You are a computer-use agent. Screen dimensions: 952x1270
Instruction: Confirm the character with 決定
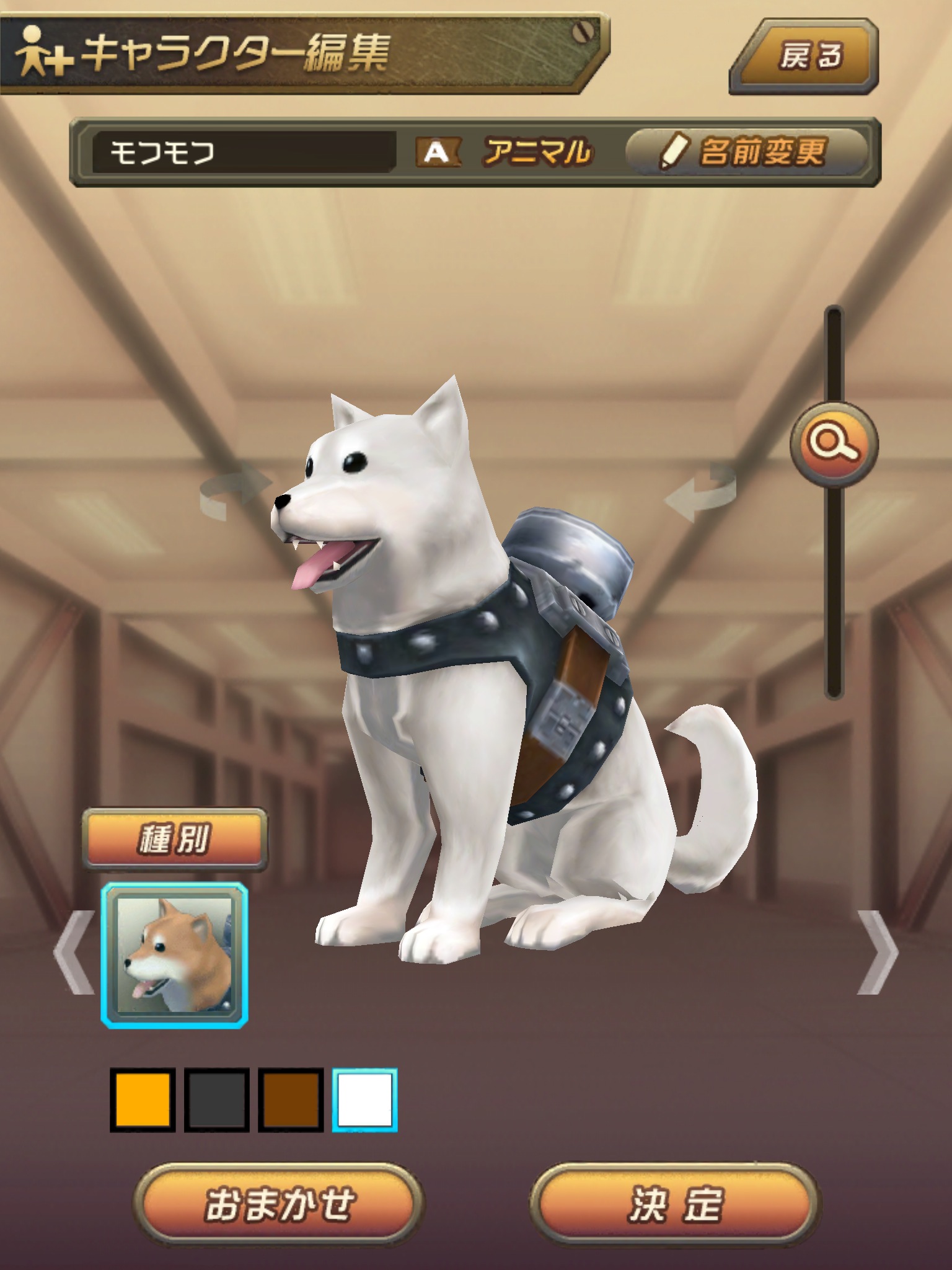point(676,1206)
